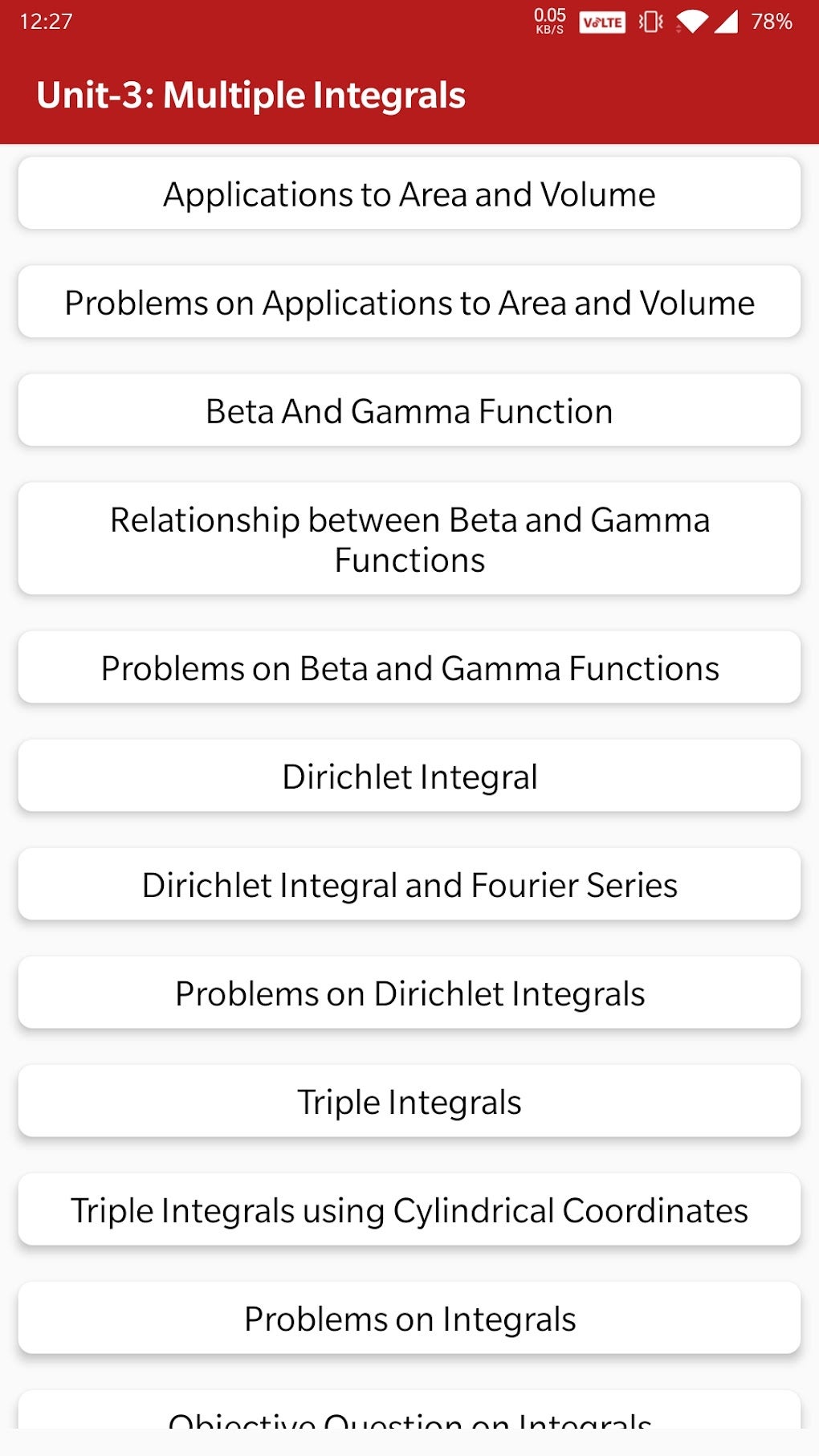The height and width of the screenshot is (1456, 819).
Task: Select Beta And Gamma Function topic
Action: click(x=409, y=410)
